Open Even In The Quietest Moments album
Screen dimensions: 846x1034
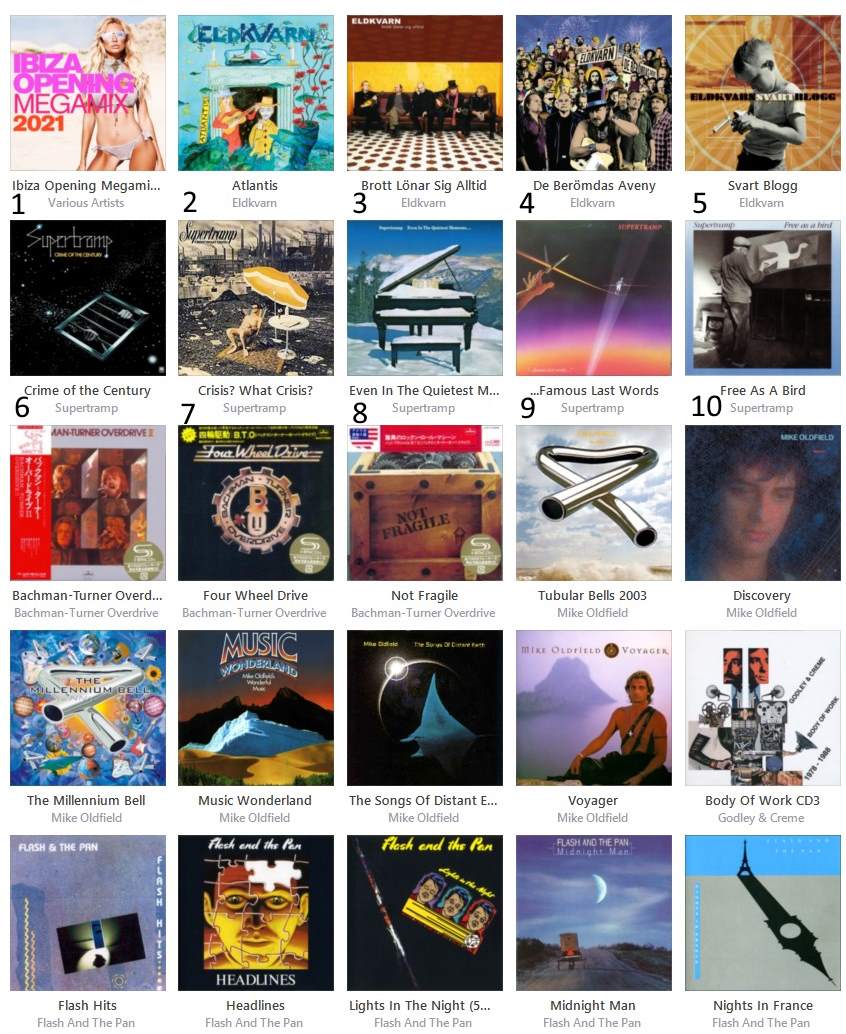click(x=425, y=298)
